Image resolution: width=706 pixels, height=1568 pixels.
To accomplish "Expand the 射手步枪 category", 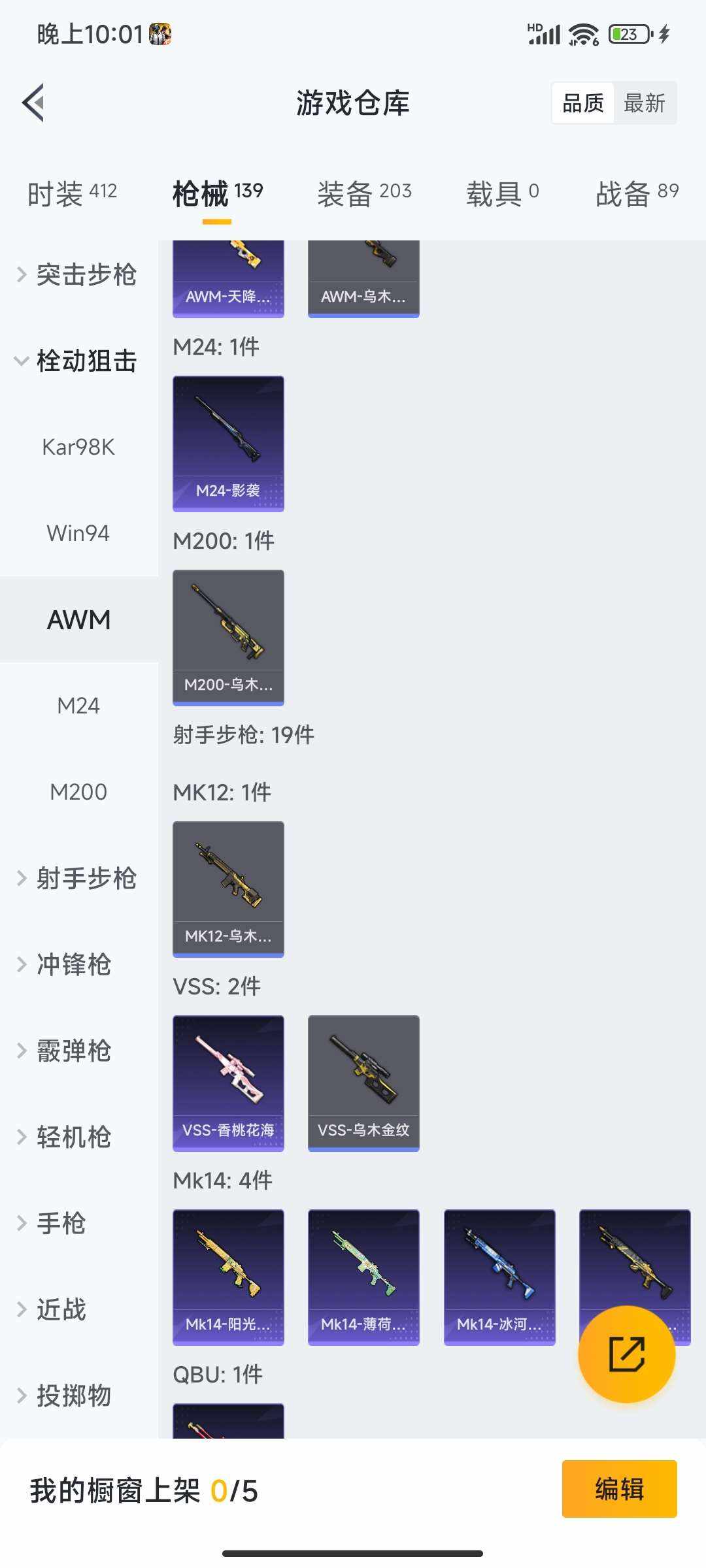I will (79, 878).
